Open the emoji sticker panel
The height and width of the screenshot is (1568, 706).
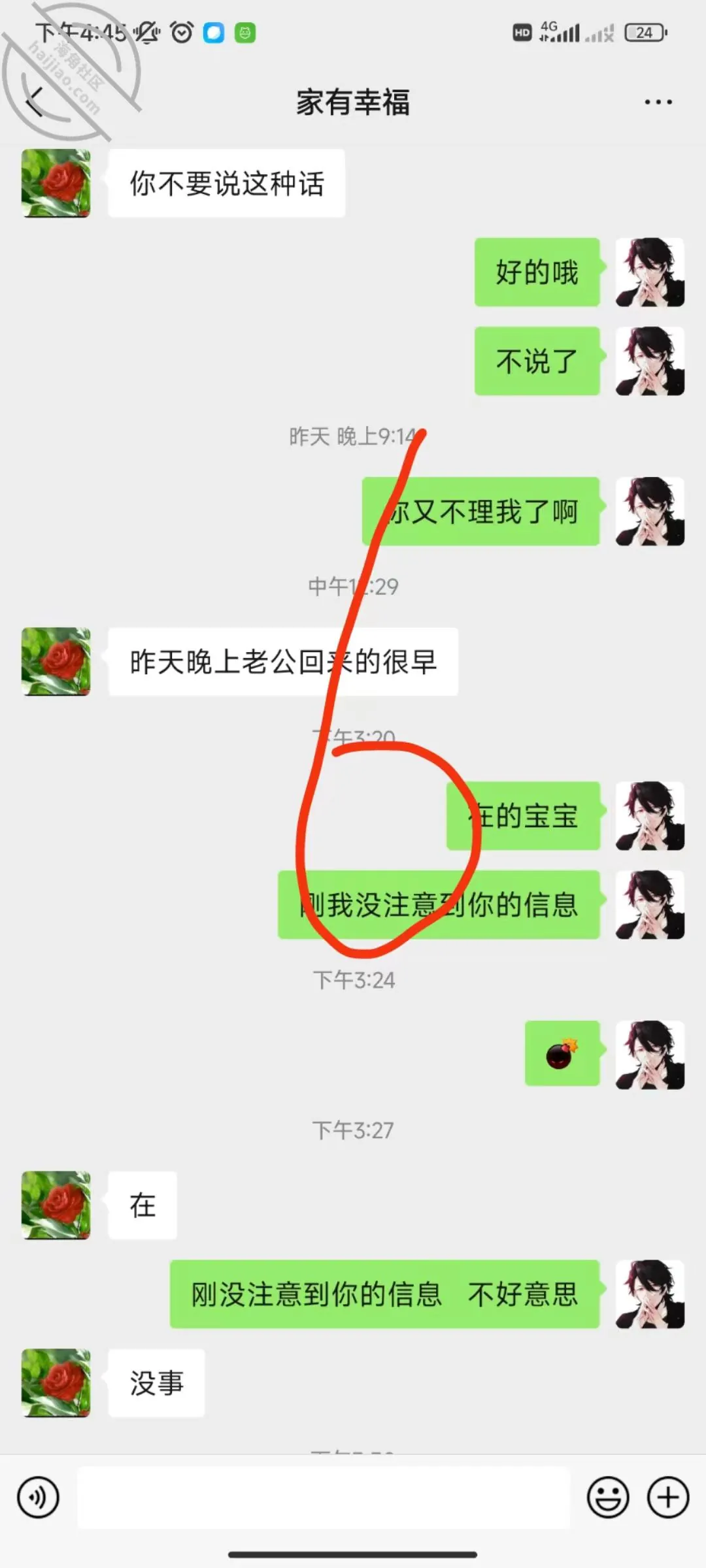click(x=608, y=1497)
